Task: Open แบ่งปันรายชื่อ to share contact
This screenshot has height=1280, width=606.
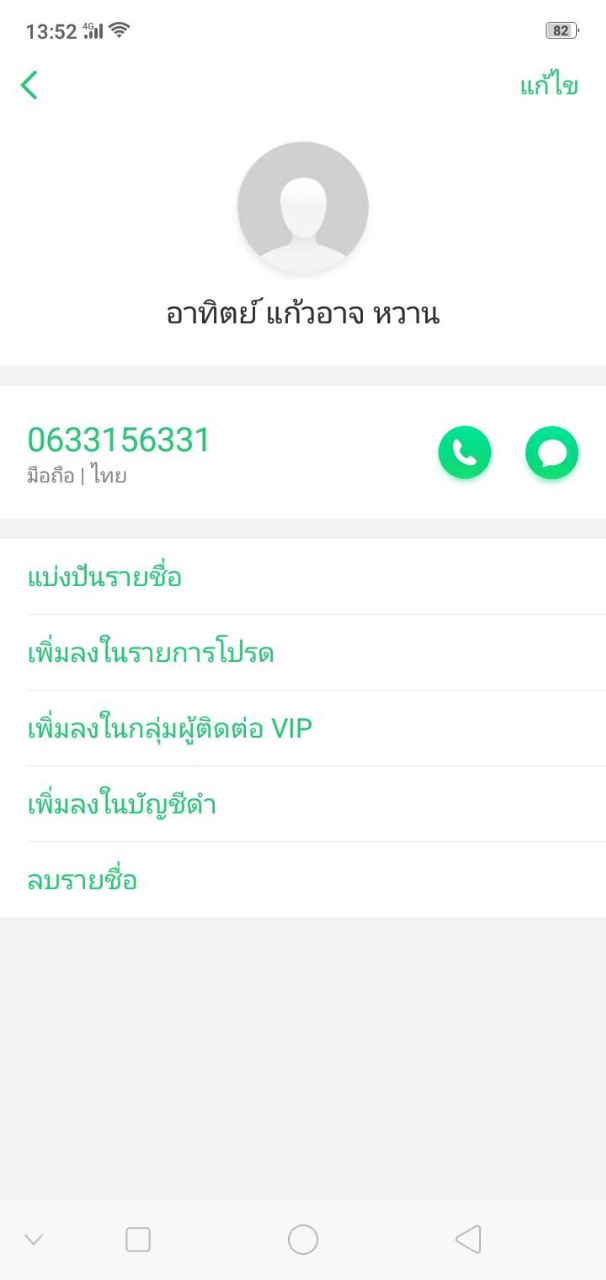Action: [104, 577]
